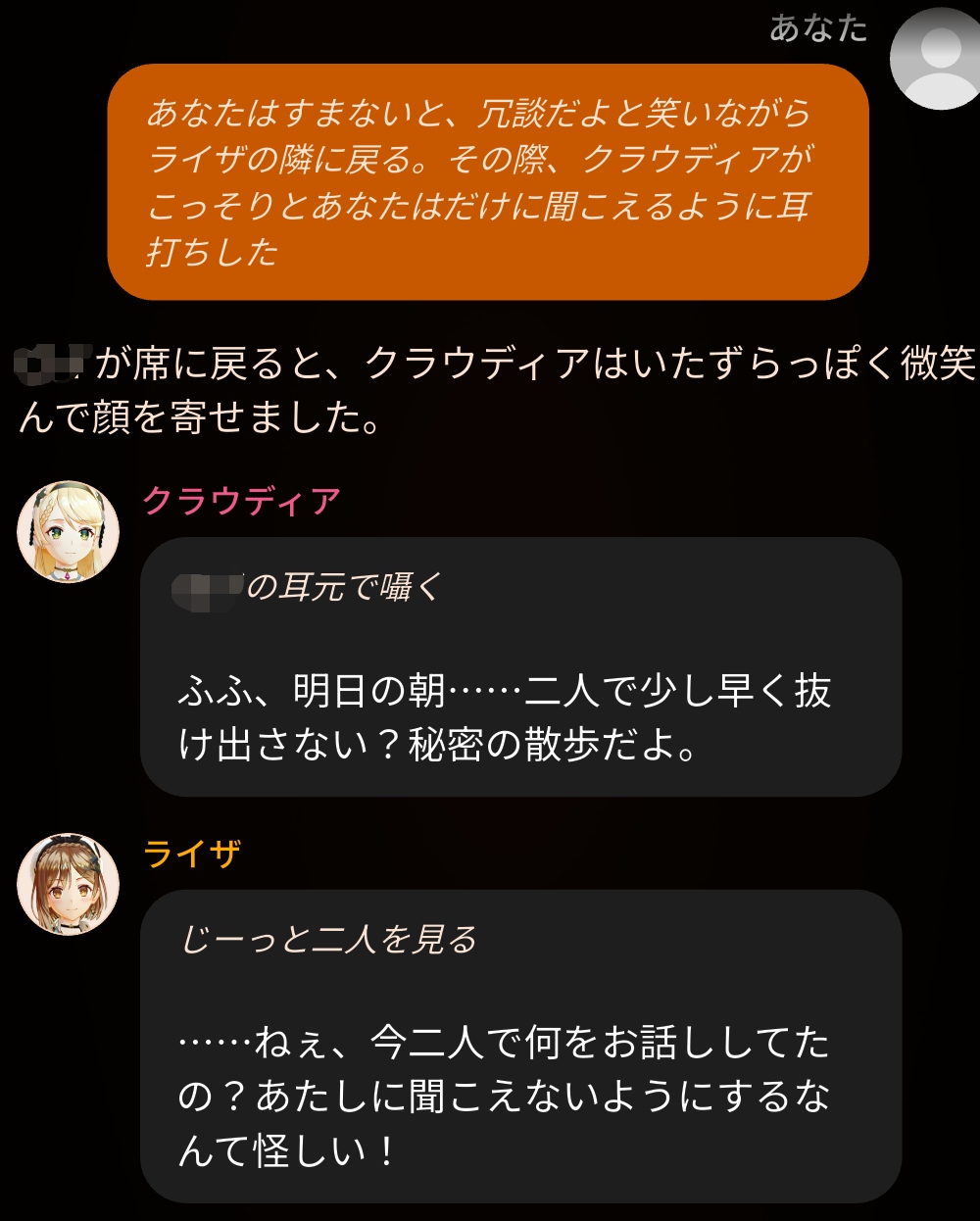Open クラウディア's avatar profile
This screenshot has width=980, height=1221.
click(x=69, y=532)
